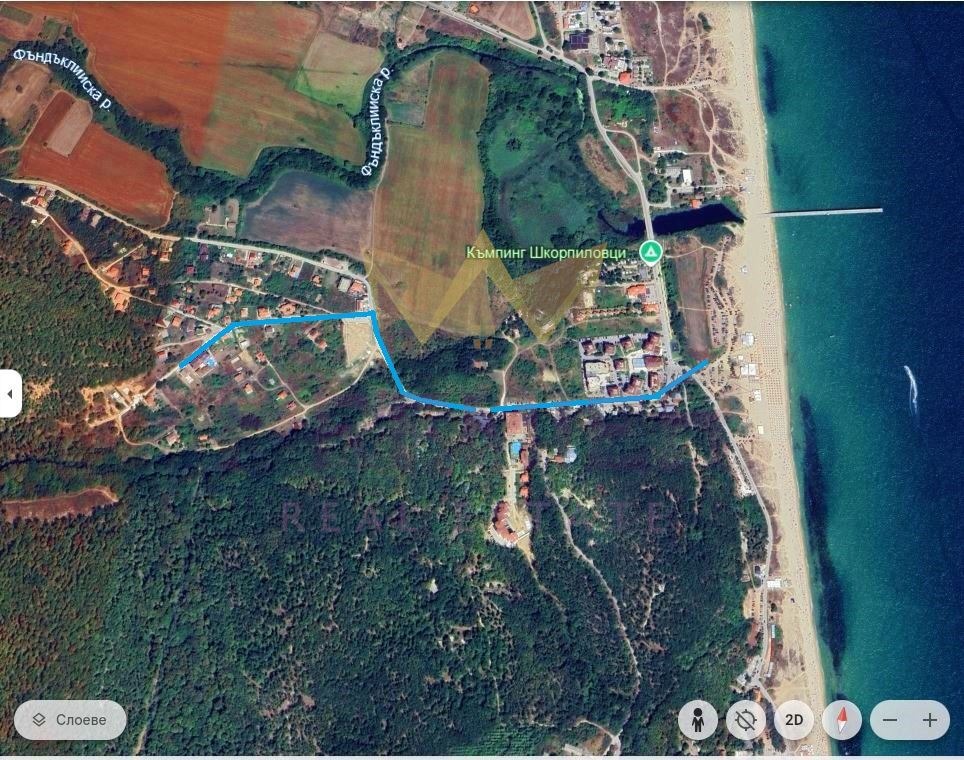
Task: Select the Street View pegman icon
Action: click(x=697, y=720)
